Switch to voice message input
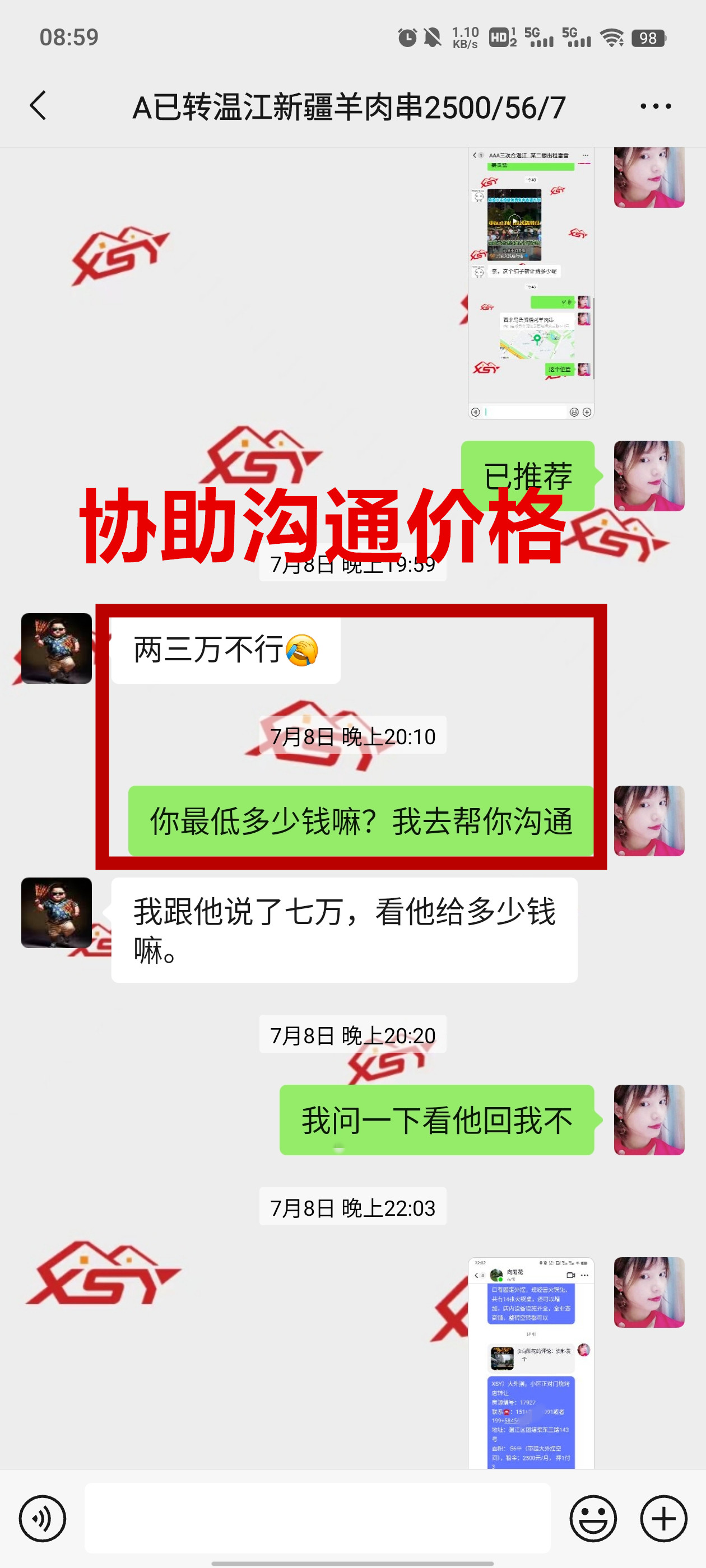 42,1518
